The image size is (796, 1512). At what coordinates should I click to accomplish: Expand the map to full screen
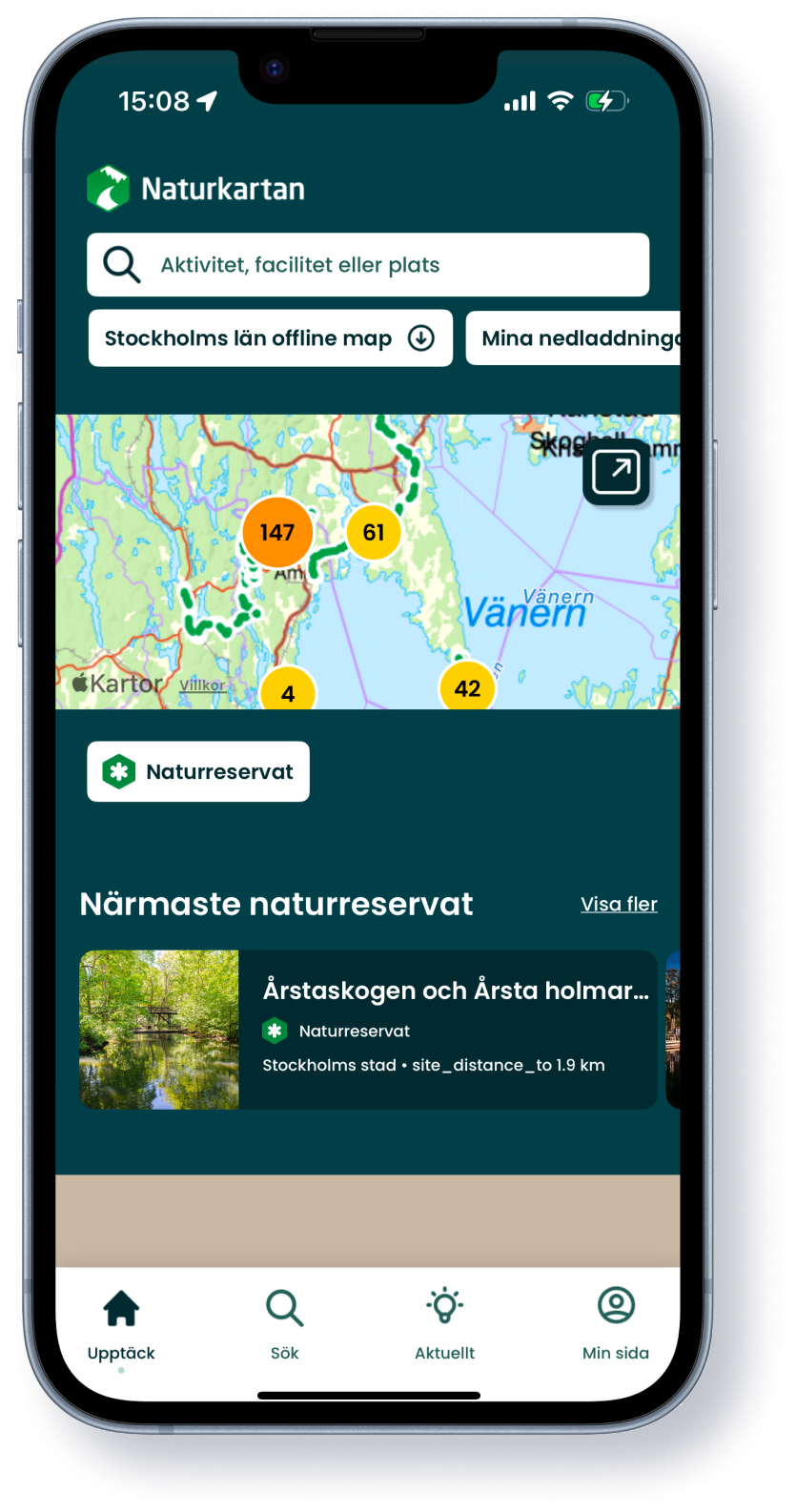point(616,472)
